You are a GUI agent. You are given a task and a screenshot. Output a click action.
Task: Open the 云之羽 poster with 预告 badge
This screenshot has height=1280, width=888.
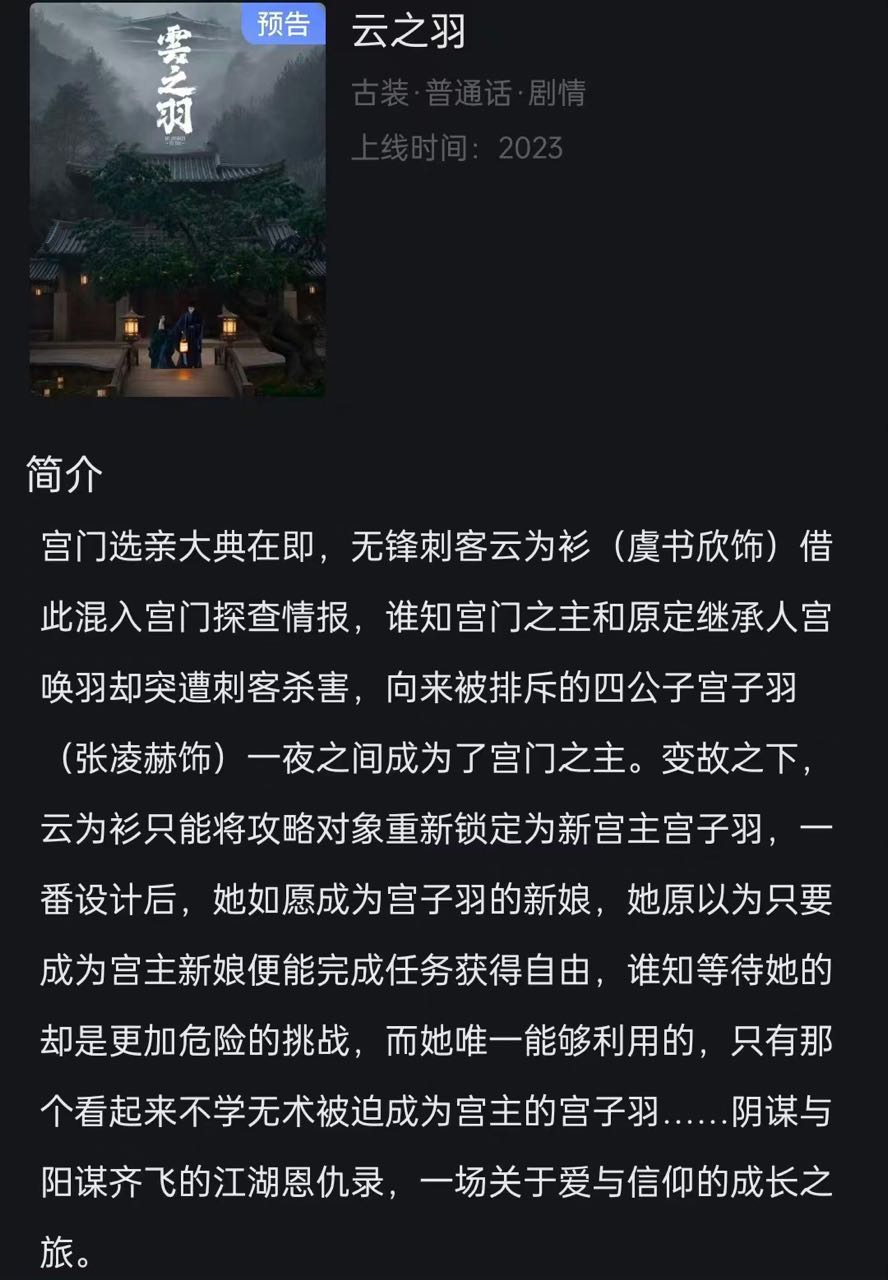click(177, 200)
